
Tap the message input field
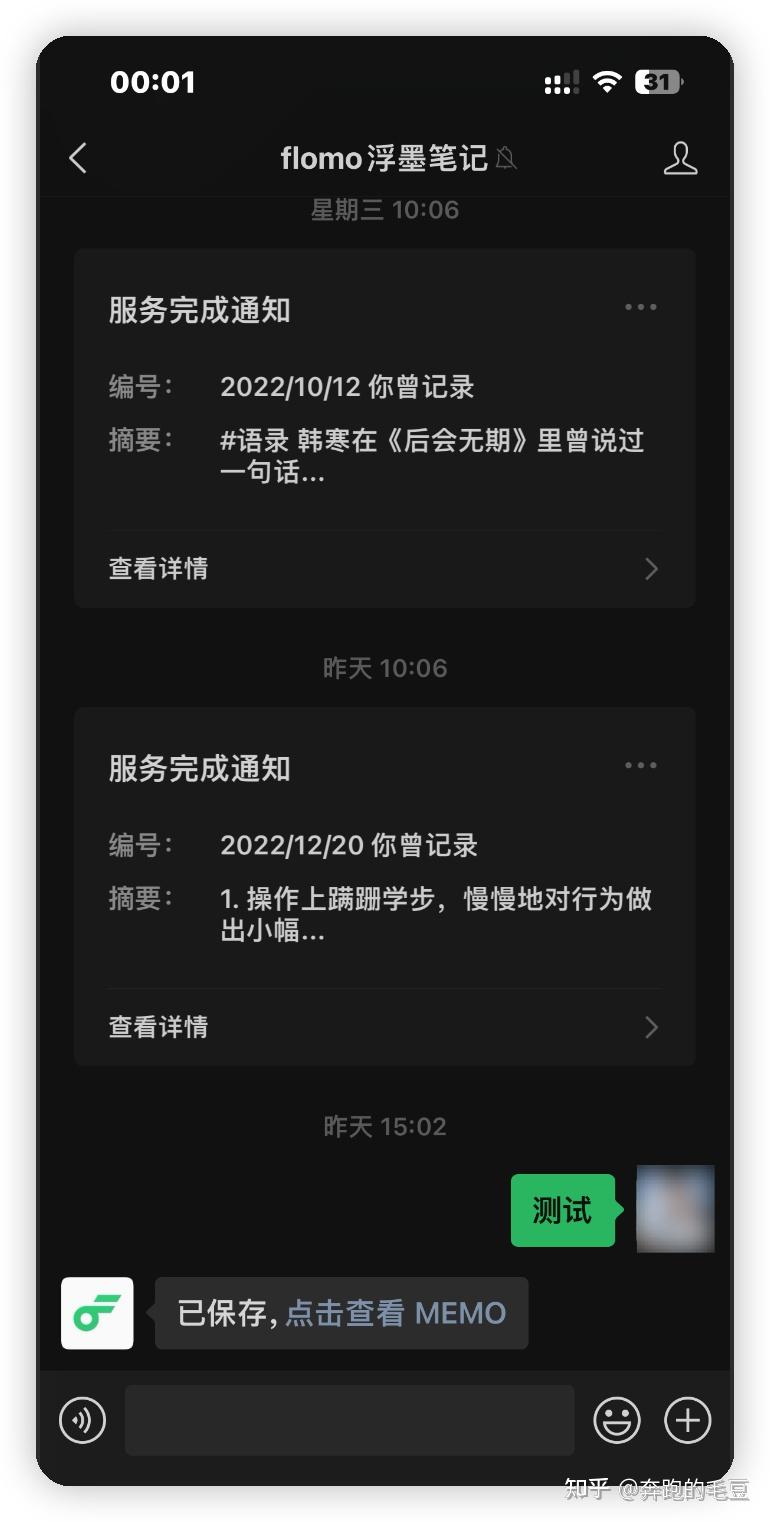point(350,1420)
